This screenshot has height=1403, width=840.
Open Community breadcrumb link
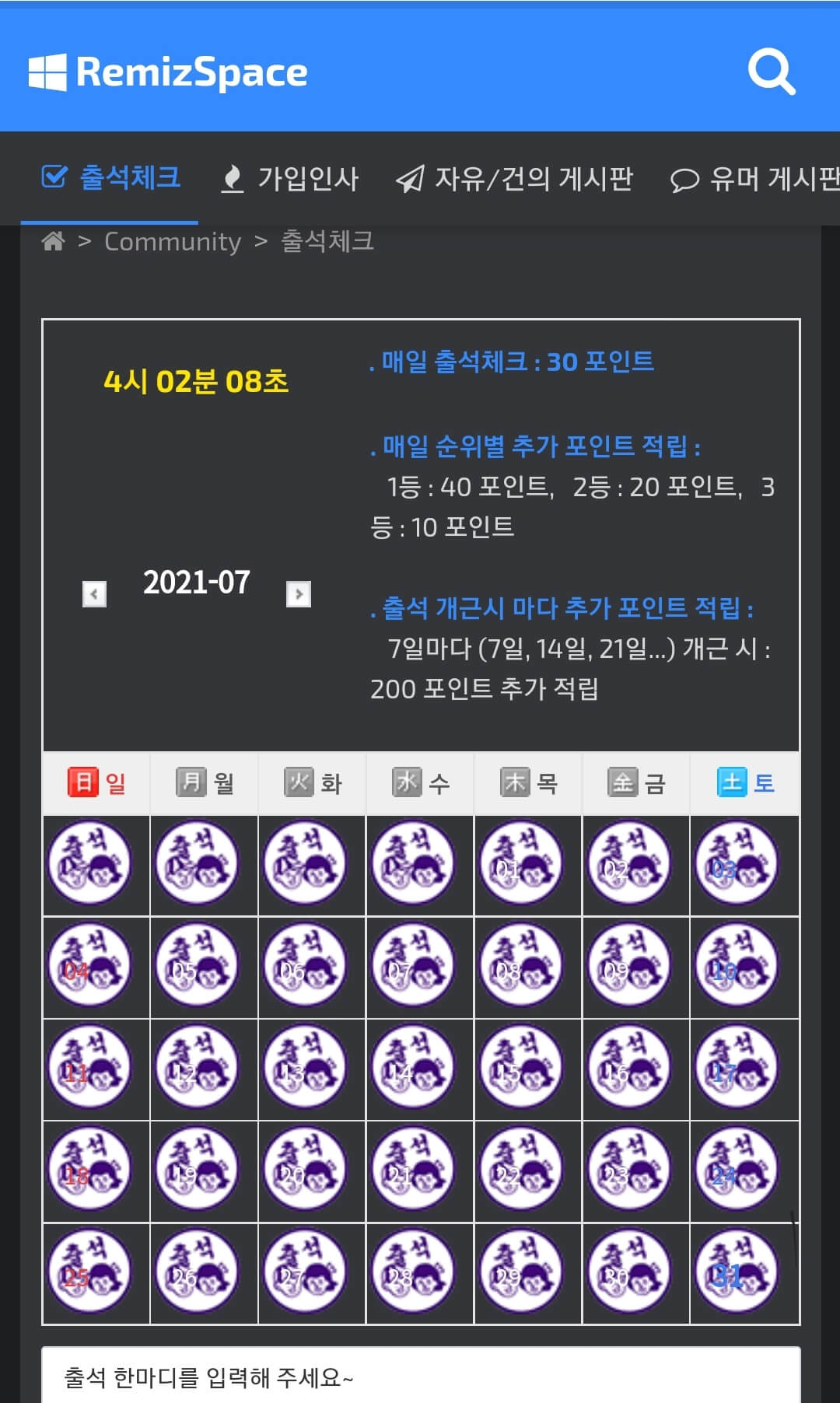coord(173,241)
